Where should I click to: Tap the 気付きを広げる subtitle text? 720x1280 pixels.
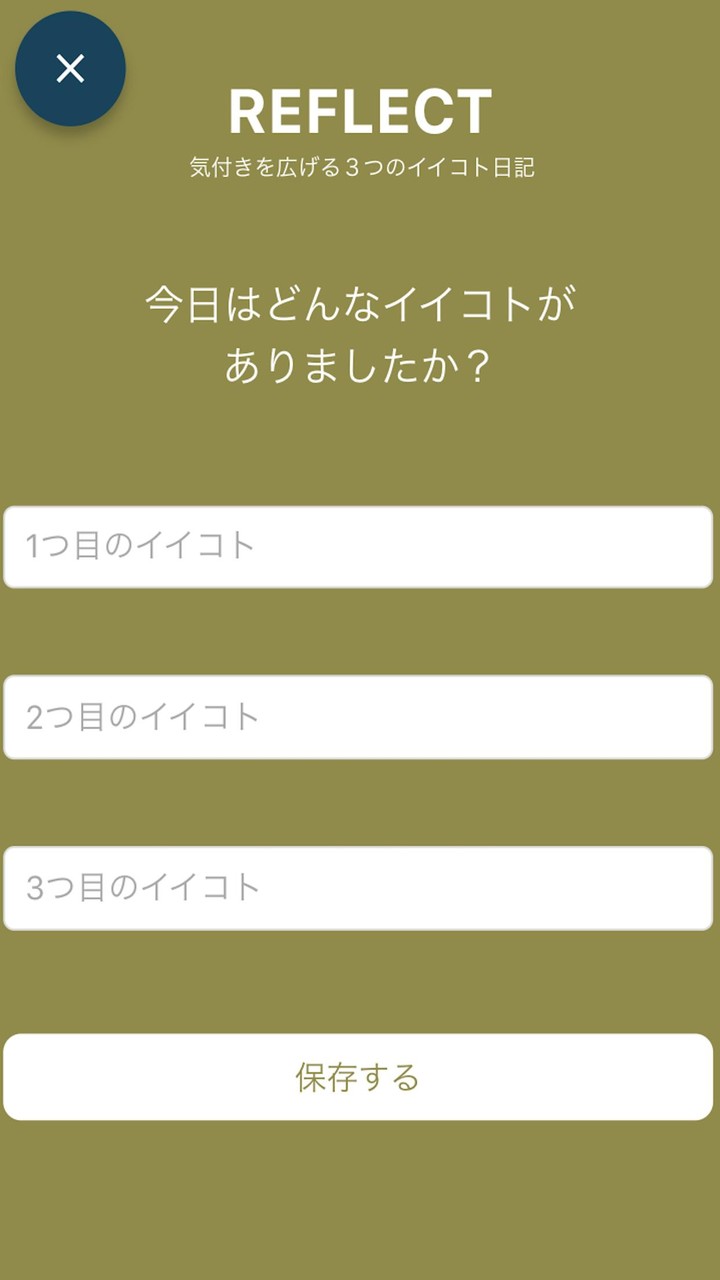coord(360,165)
